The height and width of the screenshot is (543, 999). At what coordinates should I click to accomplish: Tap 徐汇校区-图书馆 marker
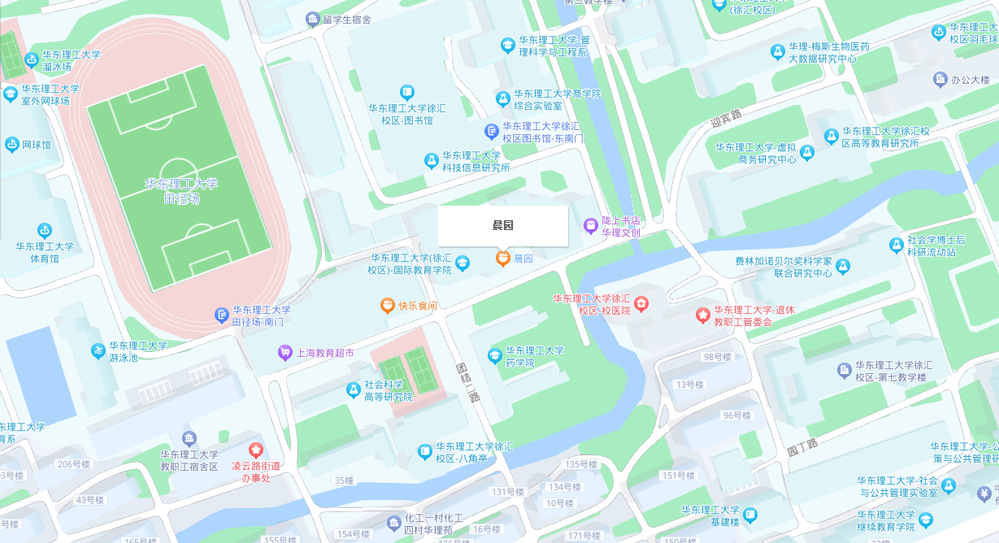point(406,92)
